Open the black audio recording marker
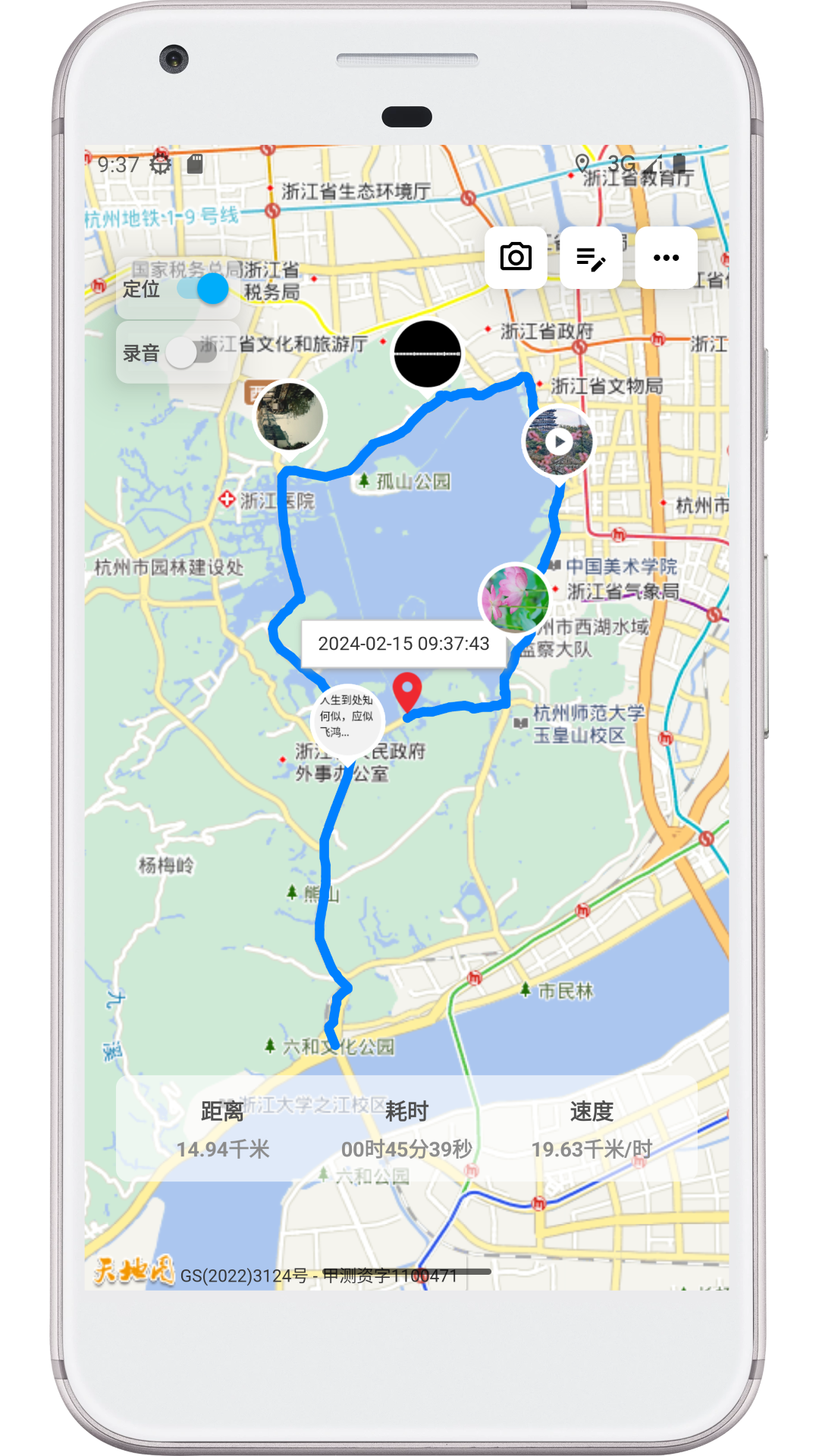 [427, 354]
